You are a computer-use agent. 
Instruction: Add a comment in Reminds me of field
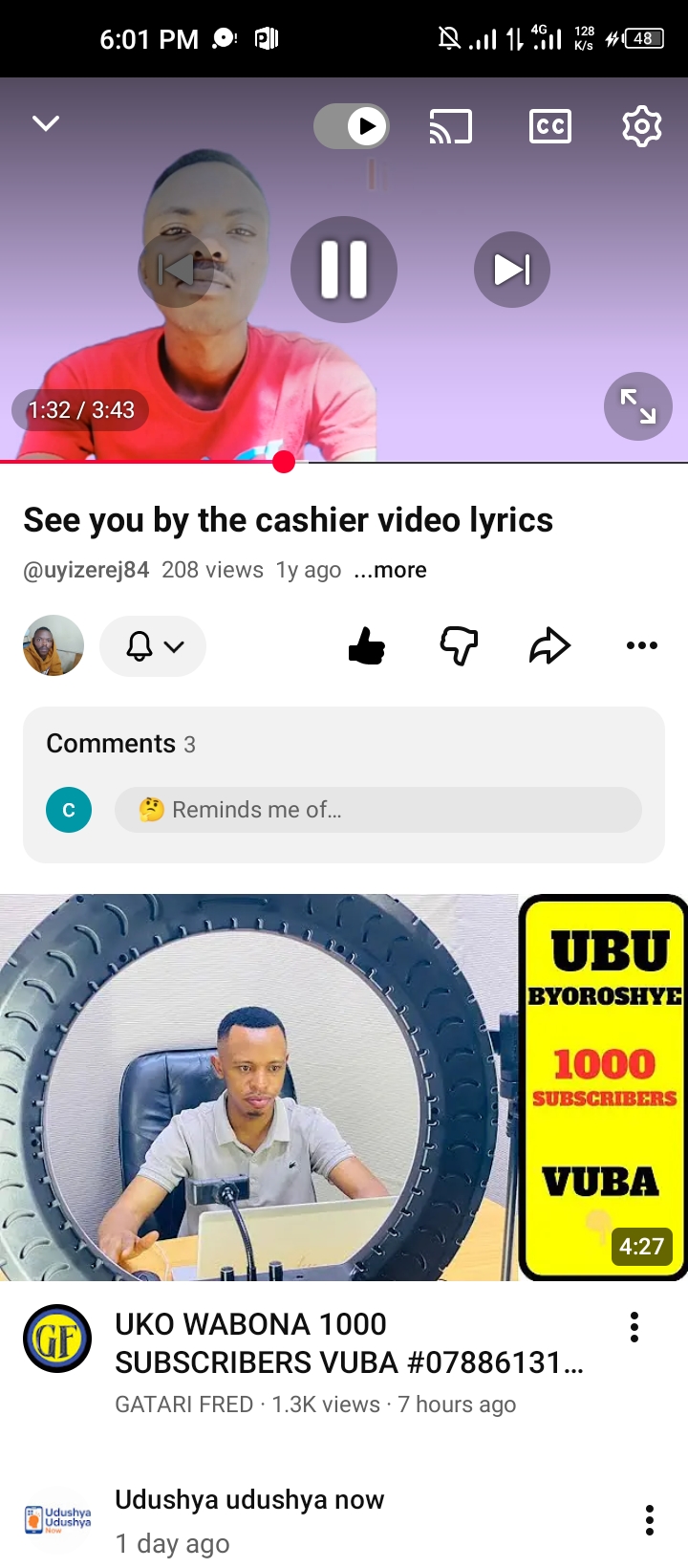point(377,810)
